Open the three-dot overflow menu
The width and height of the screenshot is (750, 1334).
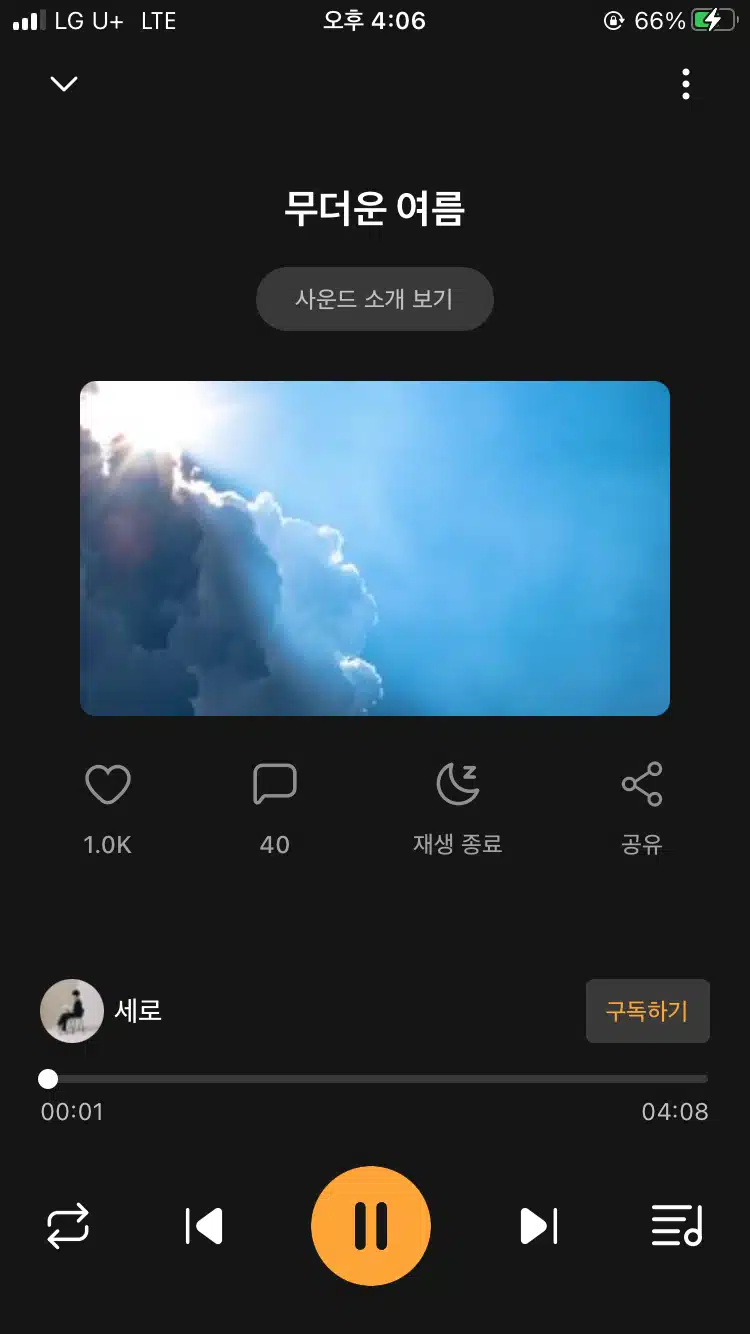point(686,84)
